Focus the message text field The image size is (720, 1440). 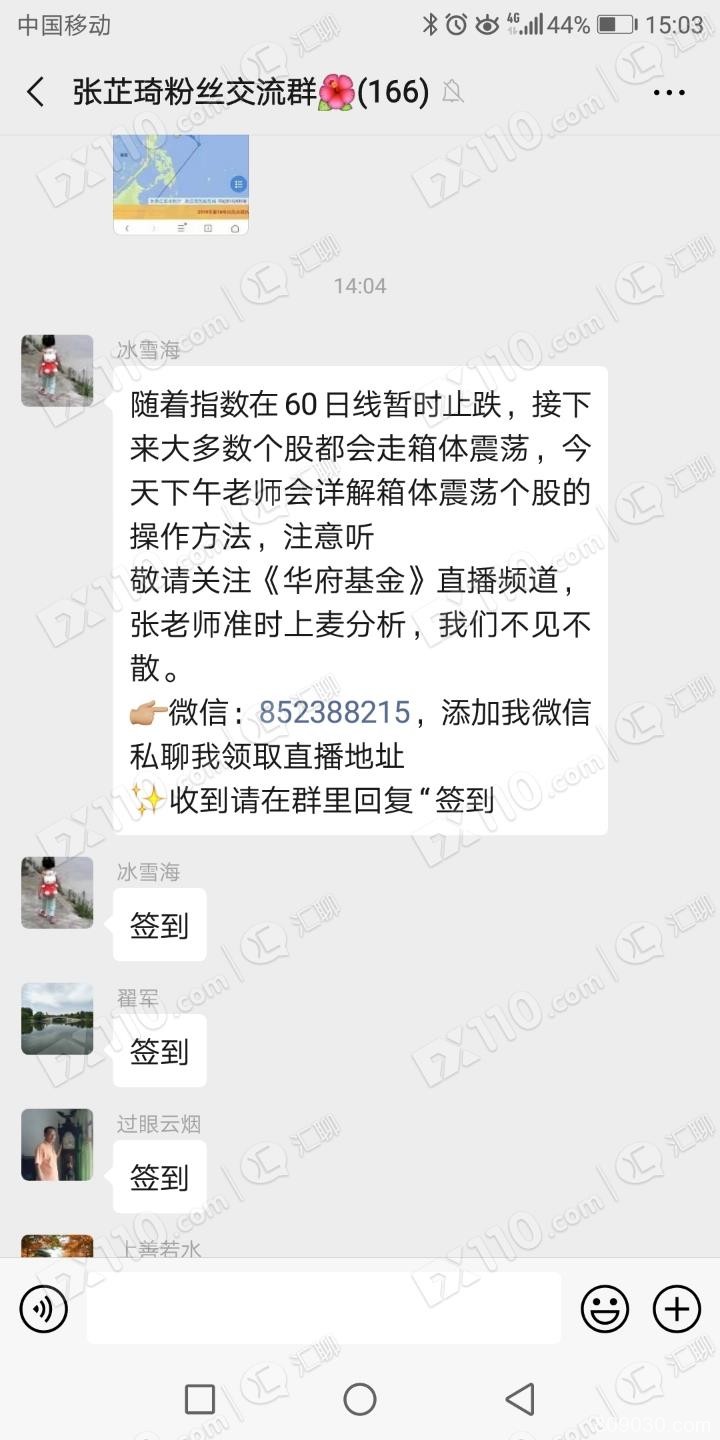pyautogui.click(x=323, y=1308)
